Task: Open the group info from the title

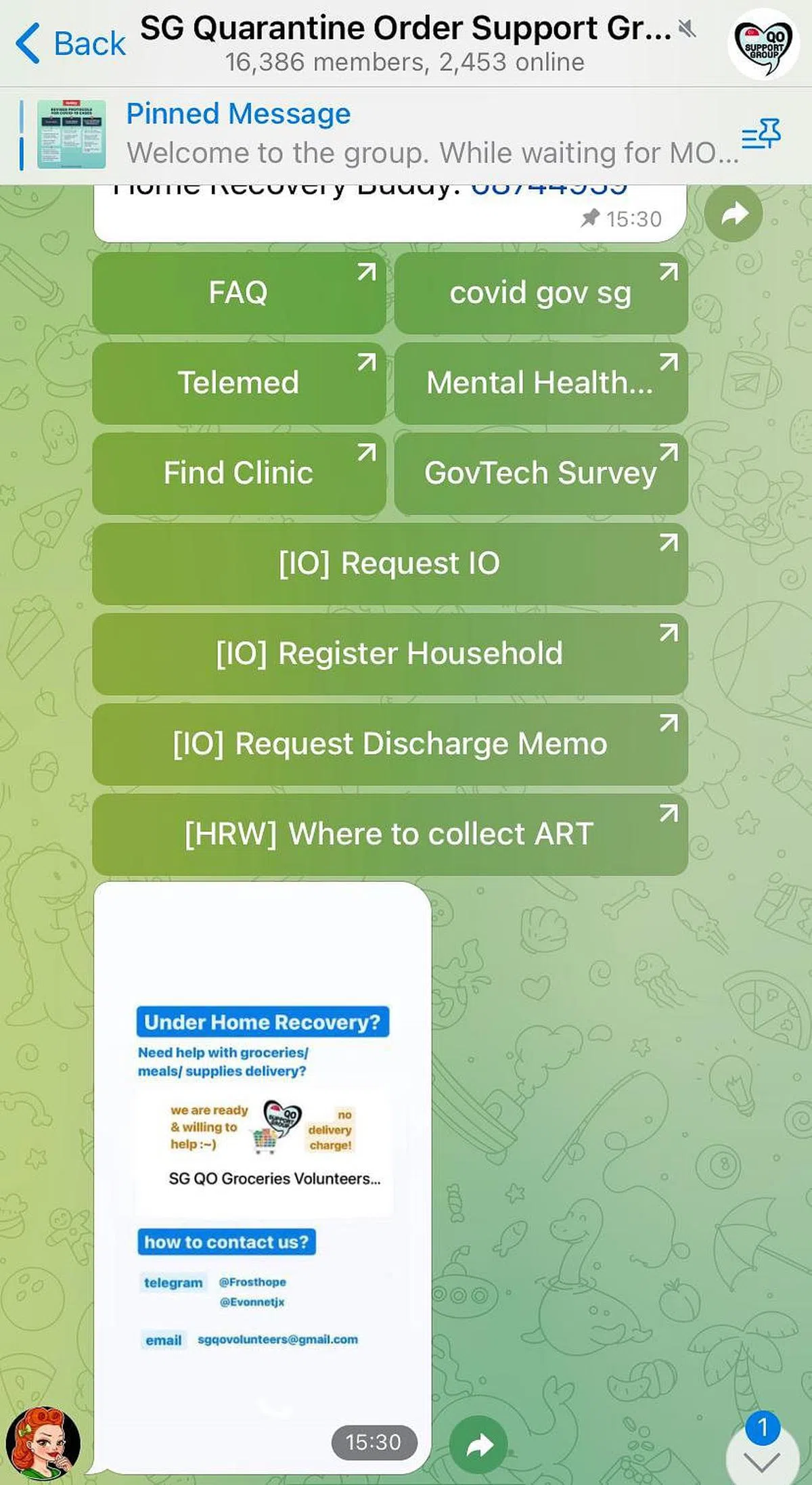Action: click(406, 43)
